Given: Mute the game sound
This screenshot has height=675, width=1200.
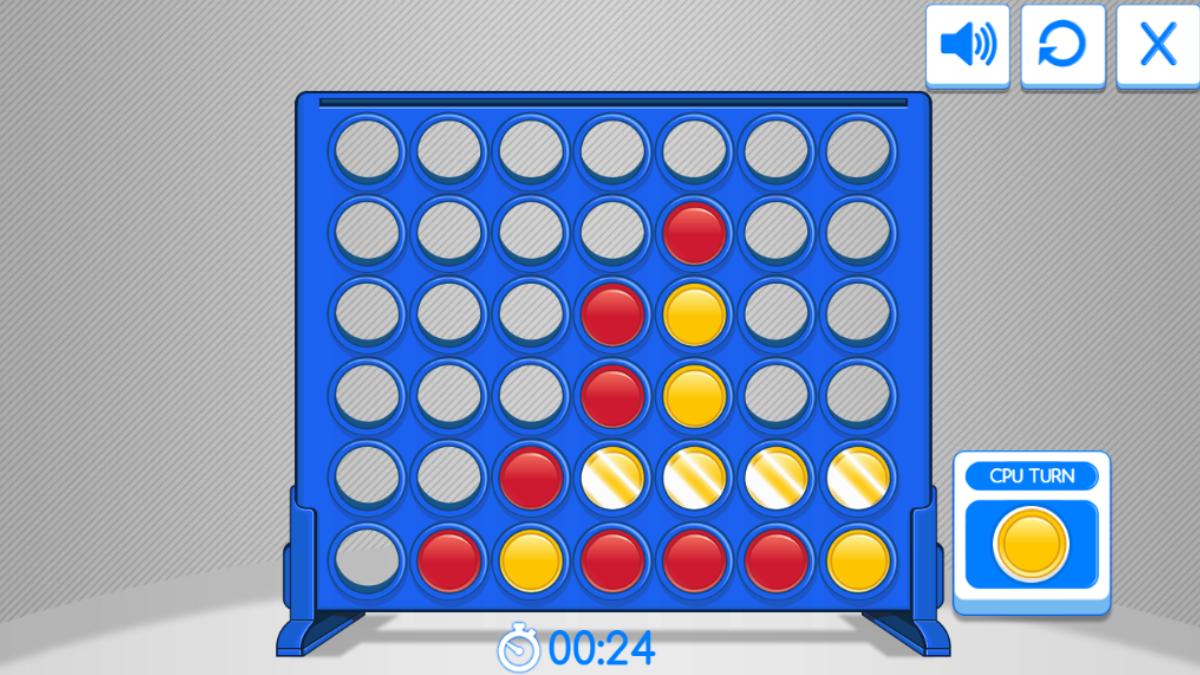Looking at the screenshot, I should click(967, 46).
